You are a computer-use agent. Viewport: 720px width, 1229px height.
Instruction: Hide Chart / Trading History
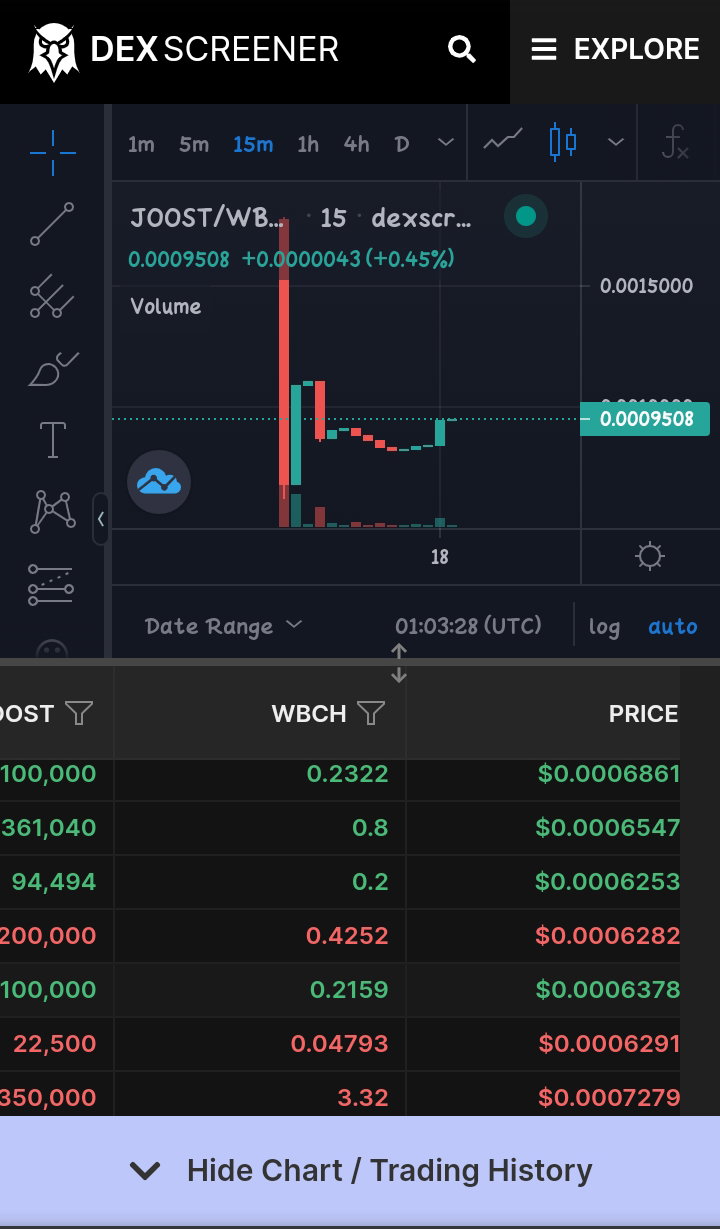[360, 1170]
